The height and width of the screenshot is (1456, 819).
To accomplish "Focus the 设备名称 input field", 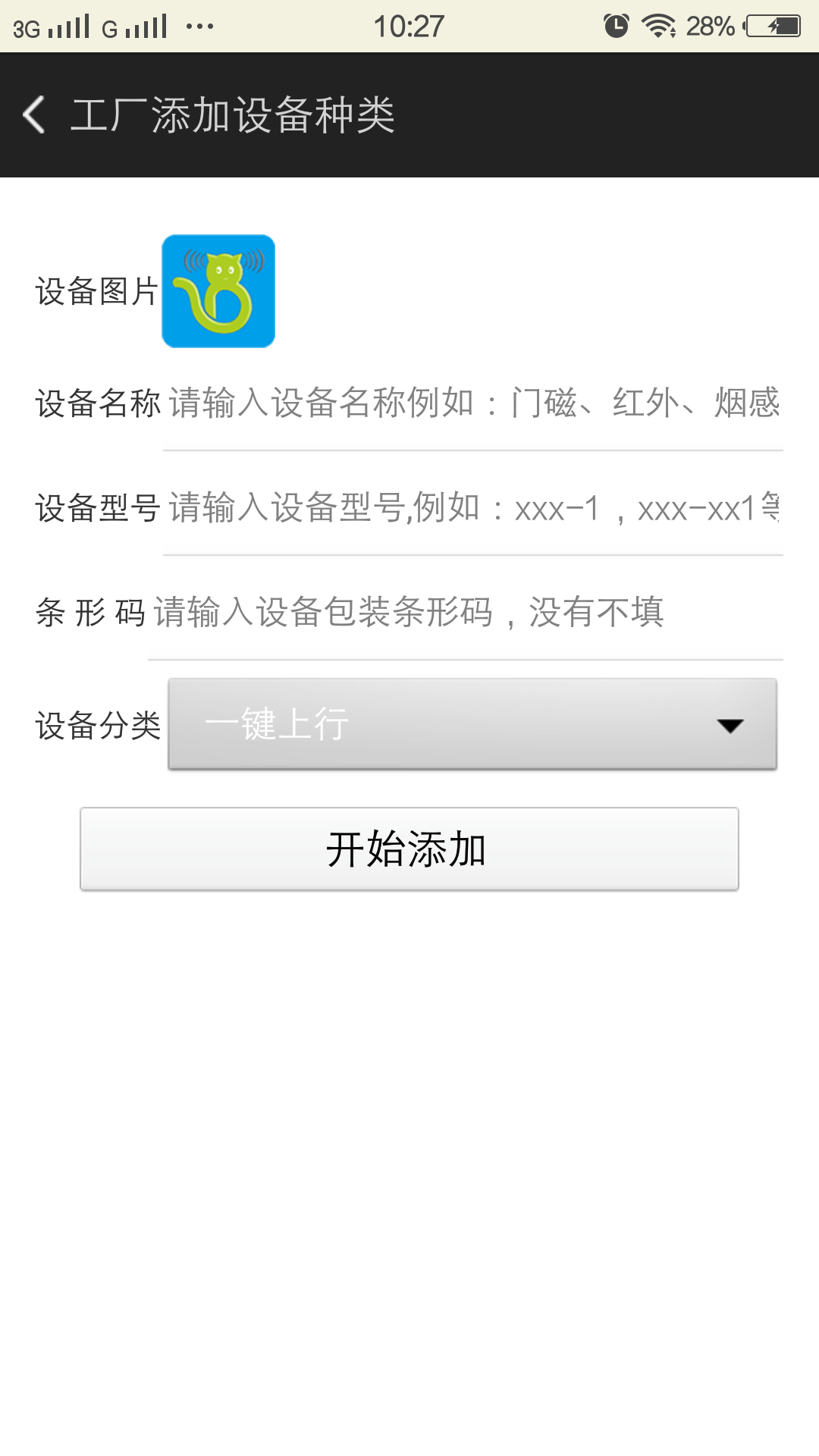I will 473,403.
